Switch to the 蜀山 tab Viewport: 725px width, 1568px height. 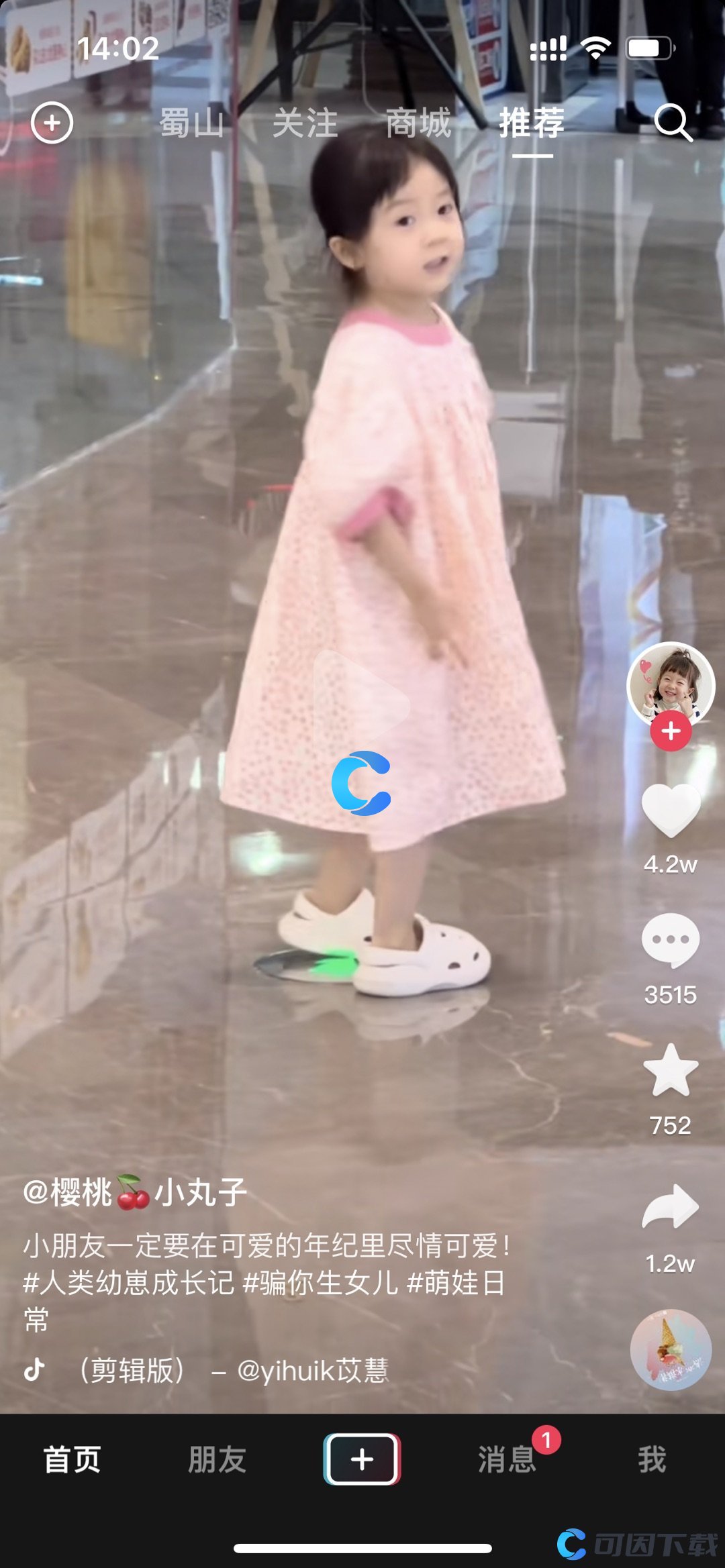tap(191, 124)
